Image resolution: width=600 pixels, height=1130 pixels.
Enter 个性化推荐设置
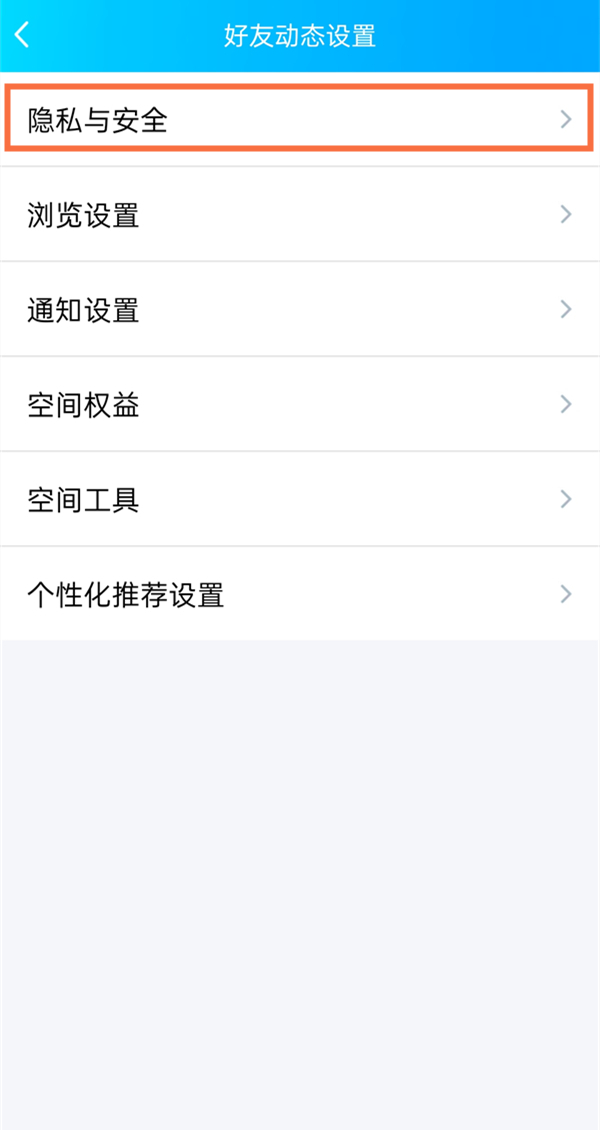[299, 594]
